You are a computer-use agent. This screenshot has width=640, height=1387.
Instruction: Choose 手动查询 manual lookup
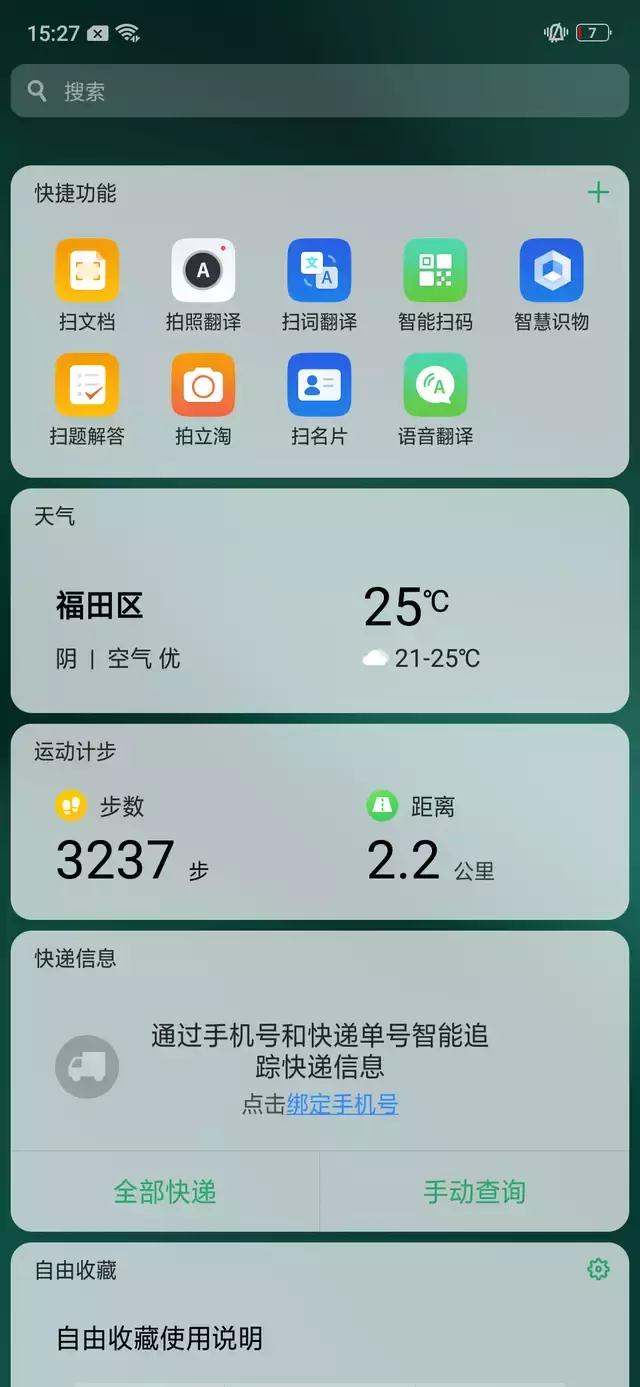474,1192
